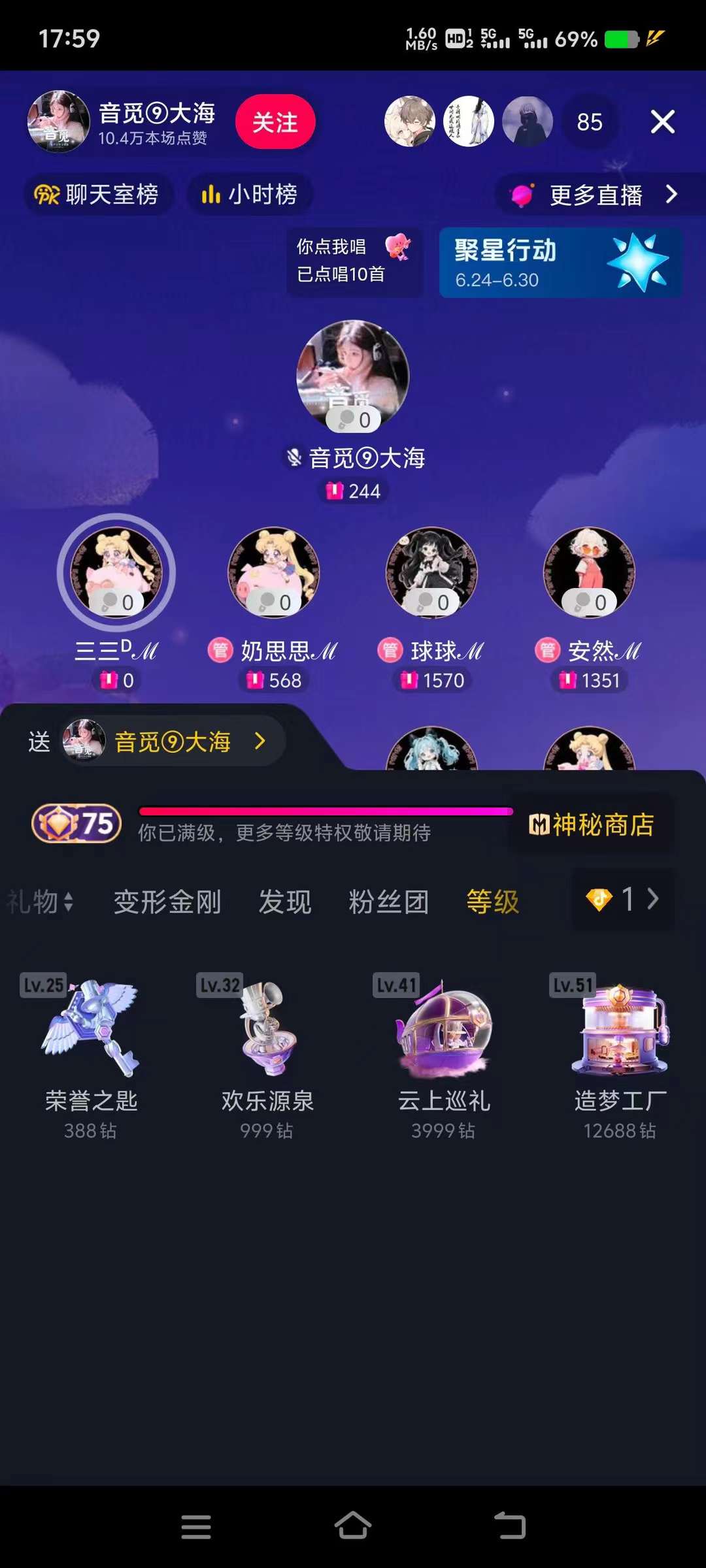Switch to the 变形金刚 gift tab
706x1568 pixels.
(167, 902)
